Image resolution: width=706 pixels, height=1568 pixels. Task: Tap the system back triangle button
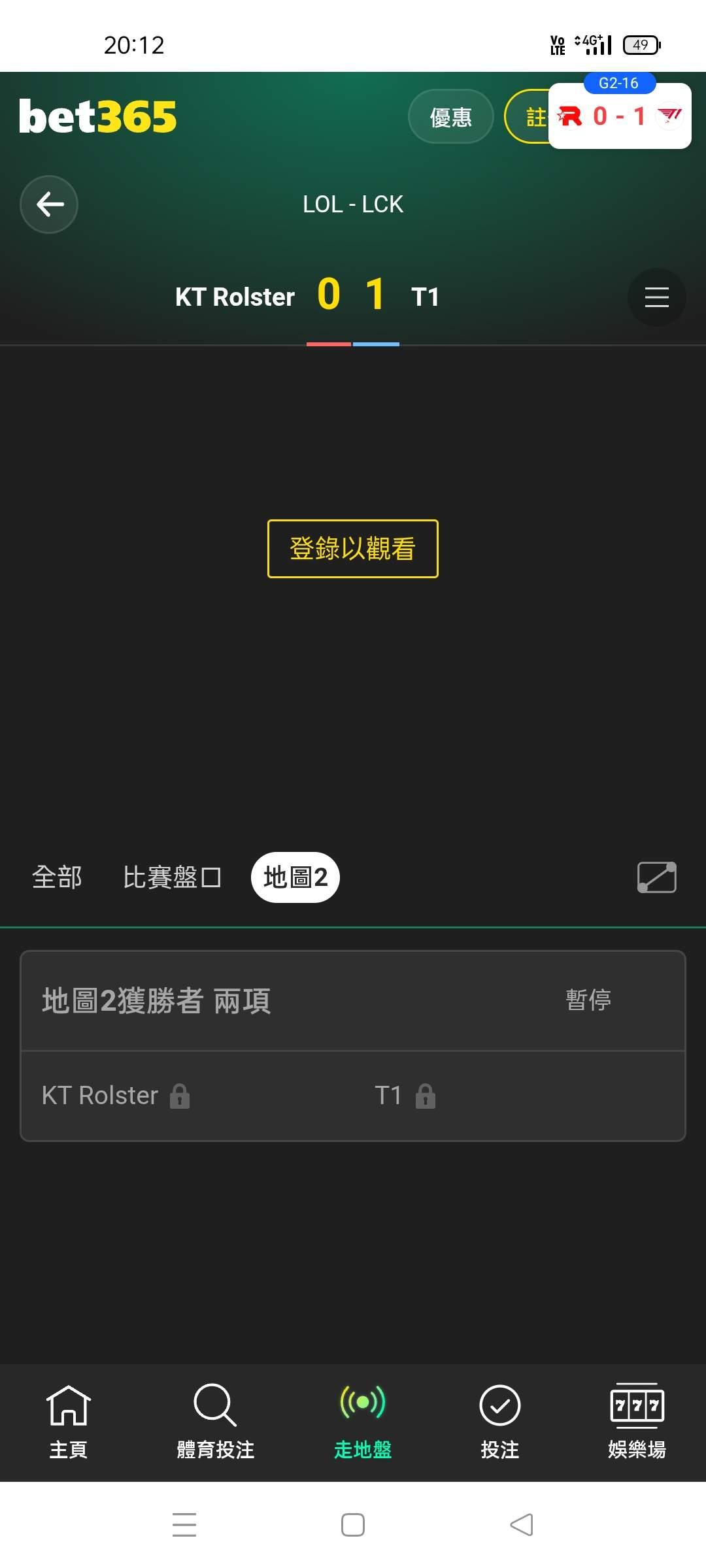522,1525
